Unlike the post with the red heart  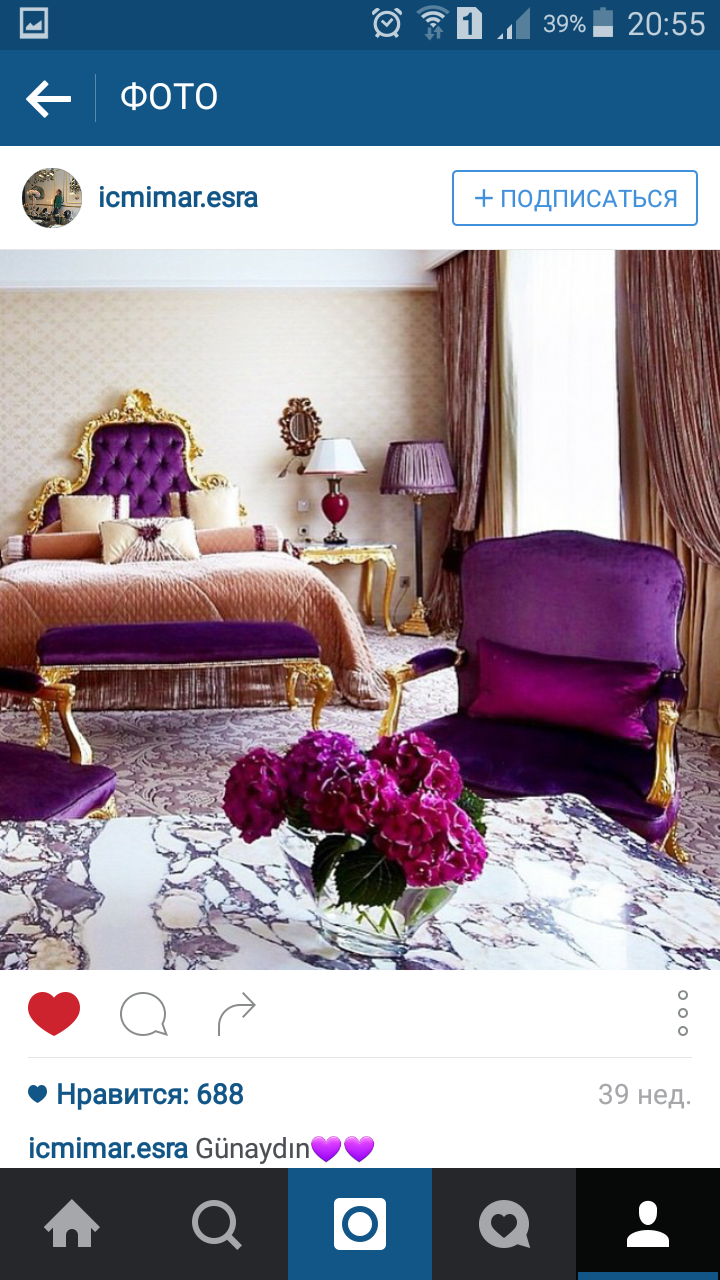point(54,1014)
